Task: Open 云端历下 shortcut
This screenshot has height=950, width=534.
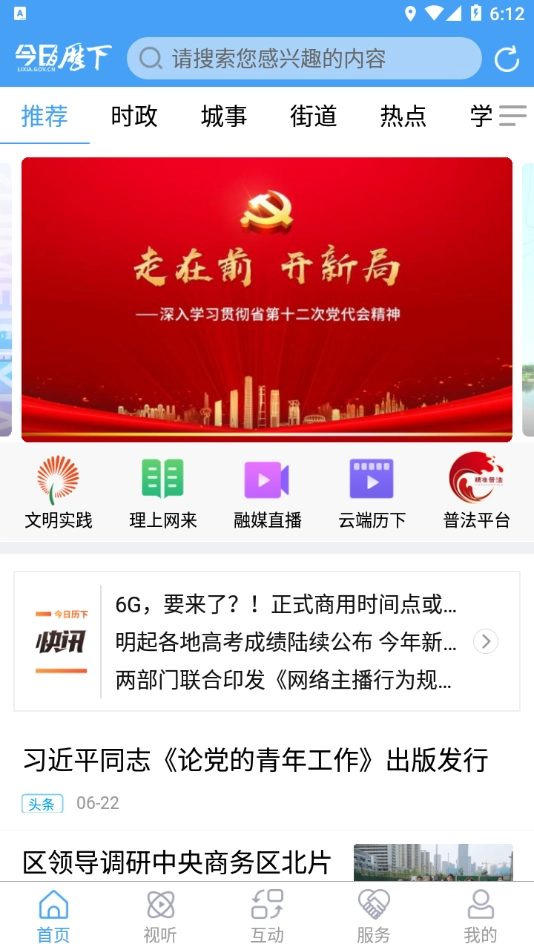Action: tap(372, 492)
